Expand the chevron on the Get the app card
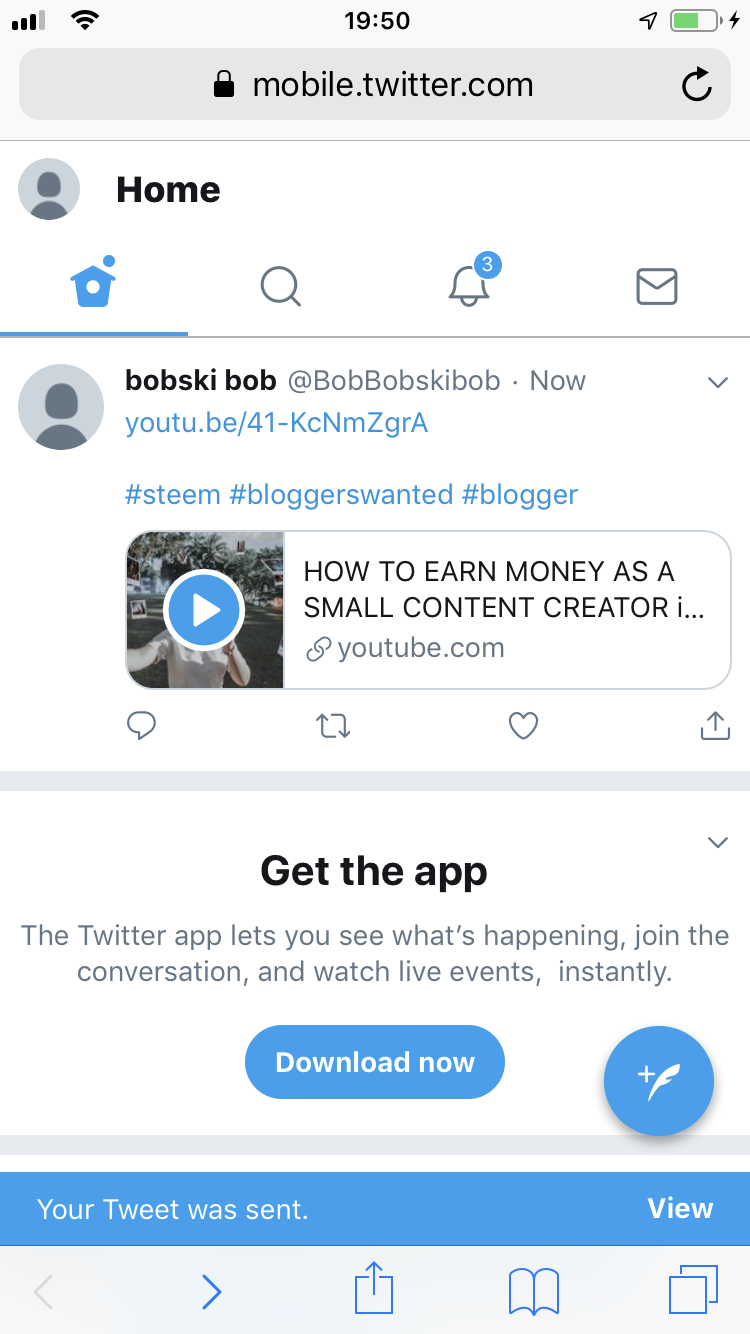750x1334 pixels. [x=717, y=842]
